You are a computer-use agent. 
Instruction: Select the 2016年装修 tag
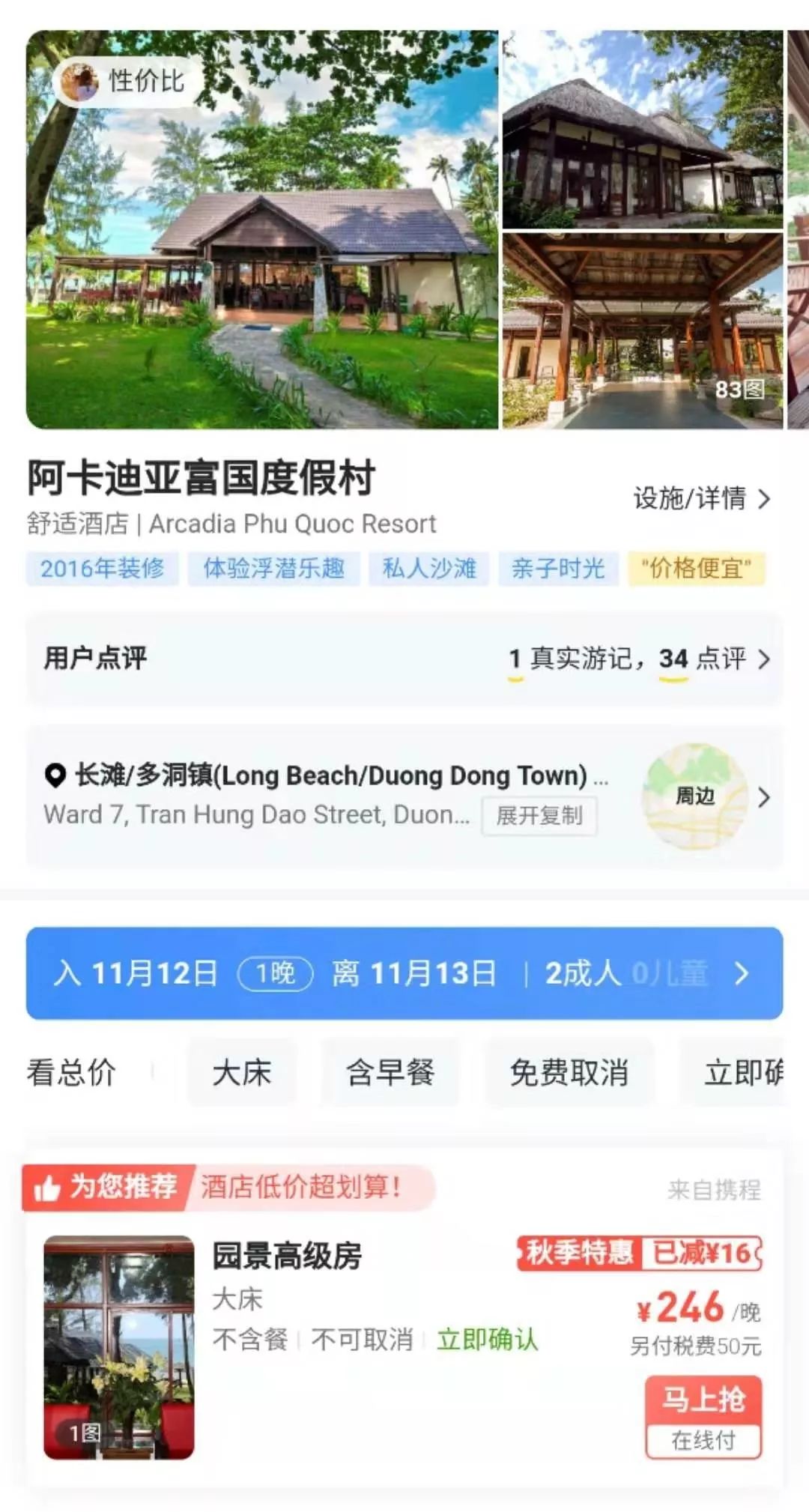(x=102, y=569)
